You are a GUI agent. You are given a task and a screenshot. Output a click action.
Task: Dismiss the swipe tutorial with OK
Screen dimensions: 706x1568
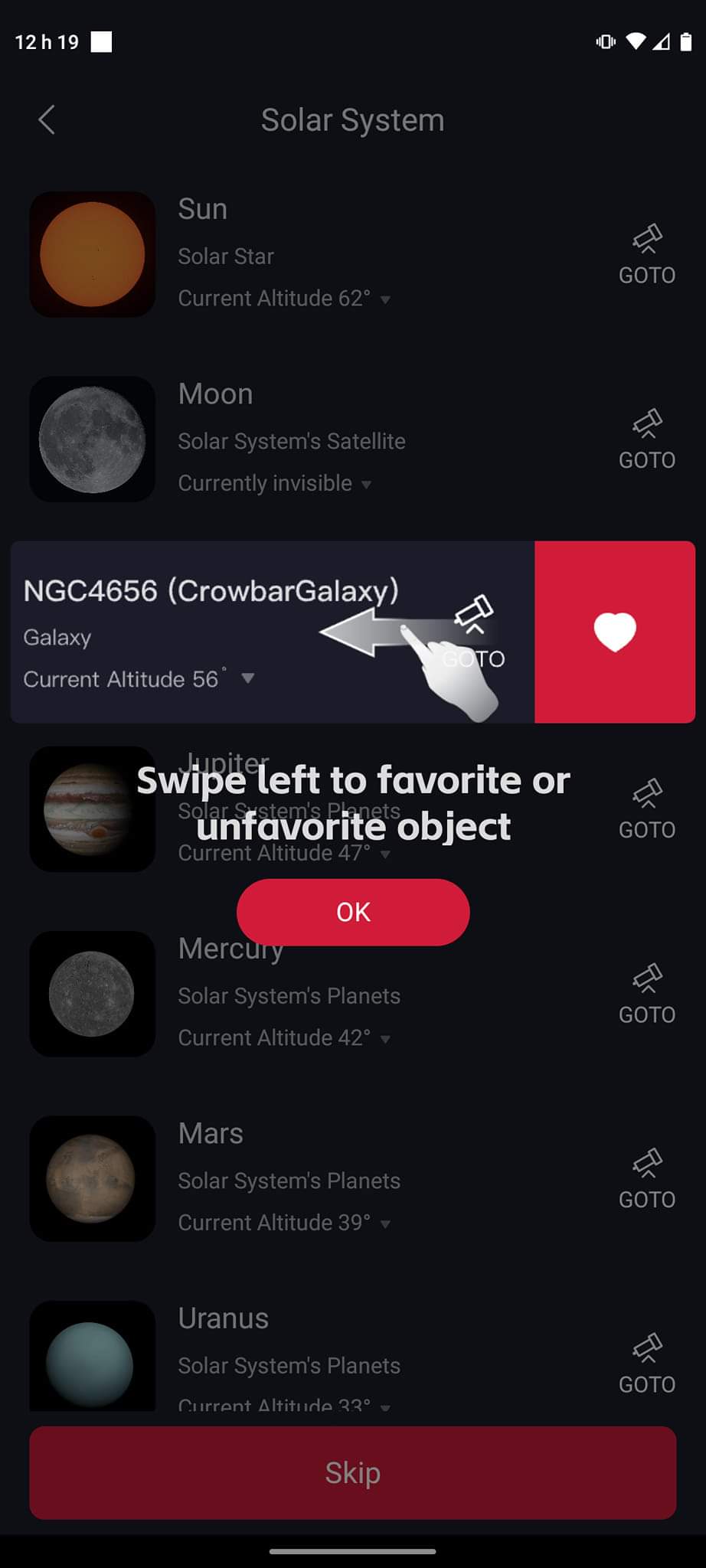[x=353, y=912]
